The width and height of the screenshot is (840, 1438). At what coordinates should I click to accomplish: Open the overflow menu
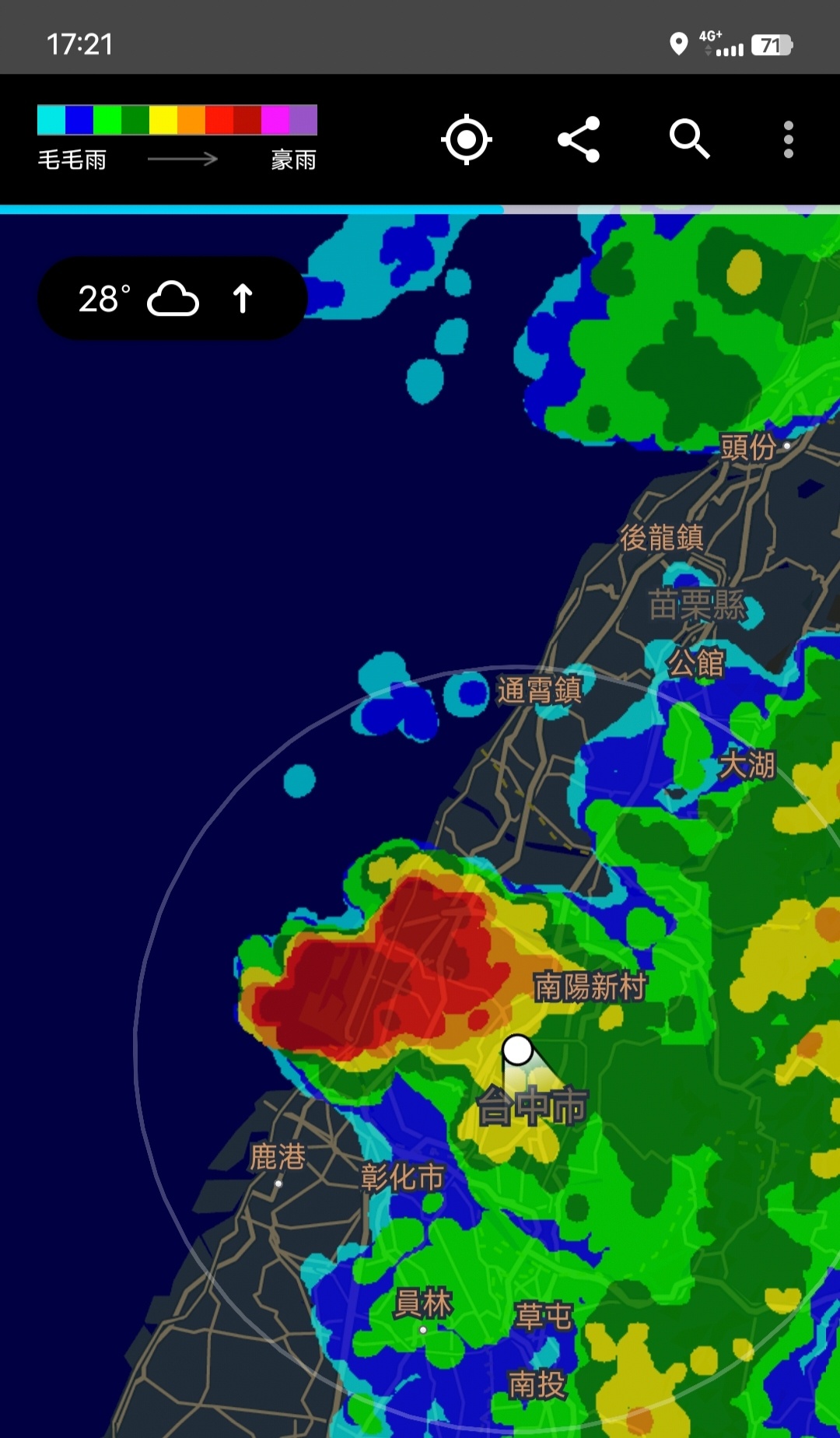788,140
